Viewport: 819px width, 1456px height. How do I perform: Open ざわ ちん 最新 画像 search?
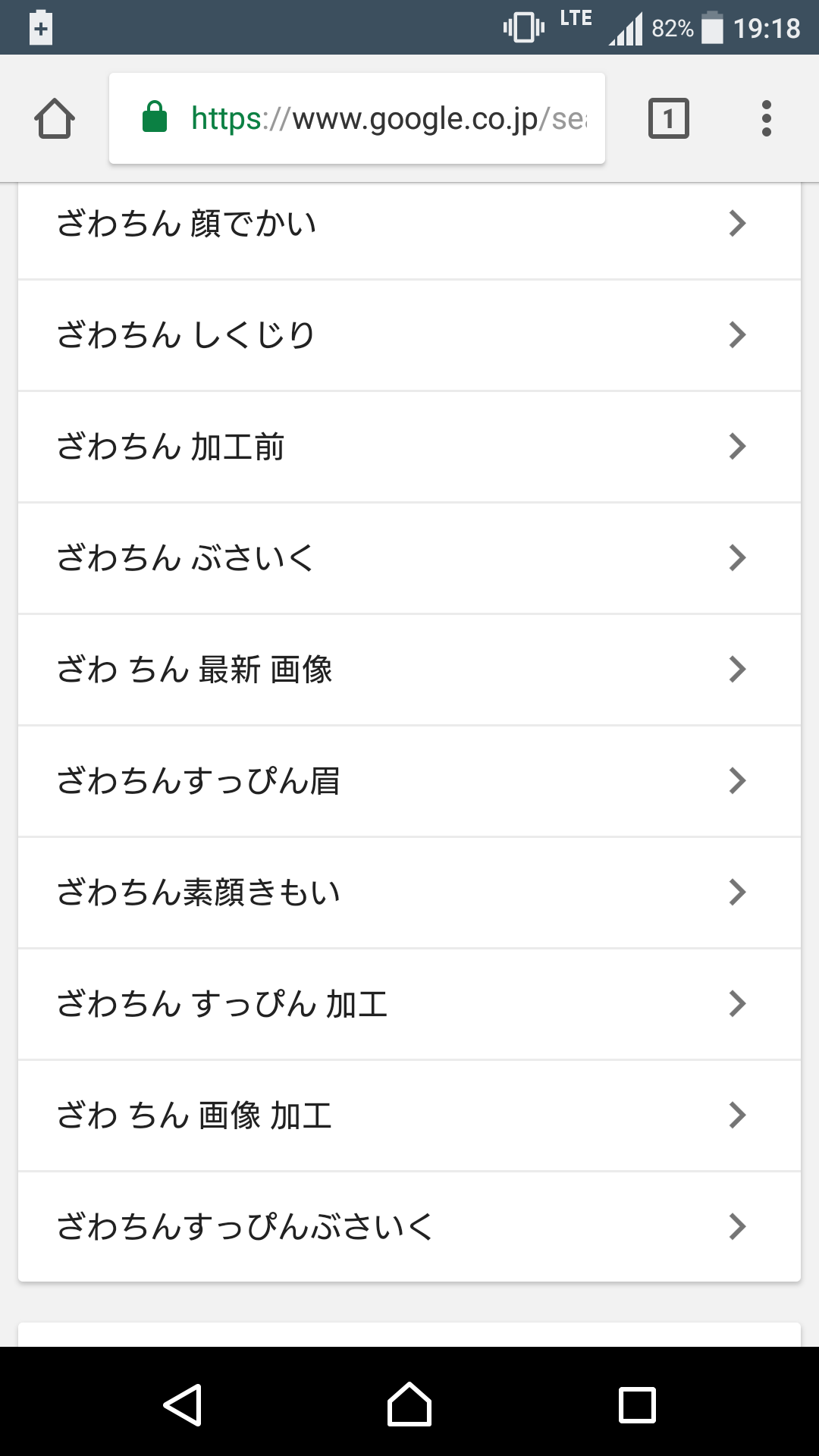[409, 670]
